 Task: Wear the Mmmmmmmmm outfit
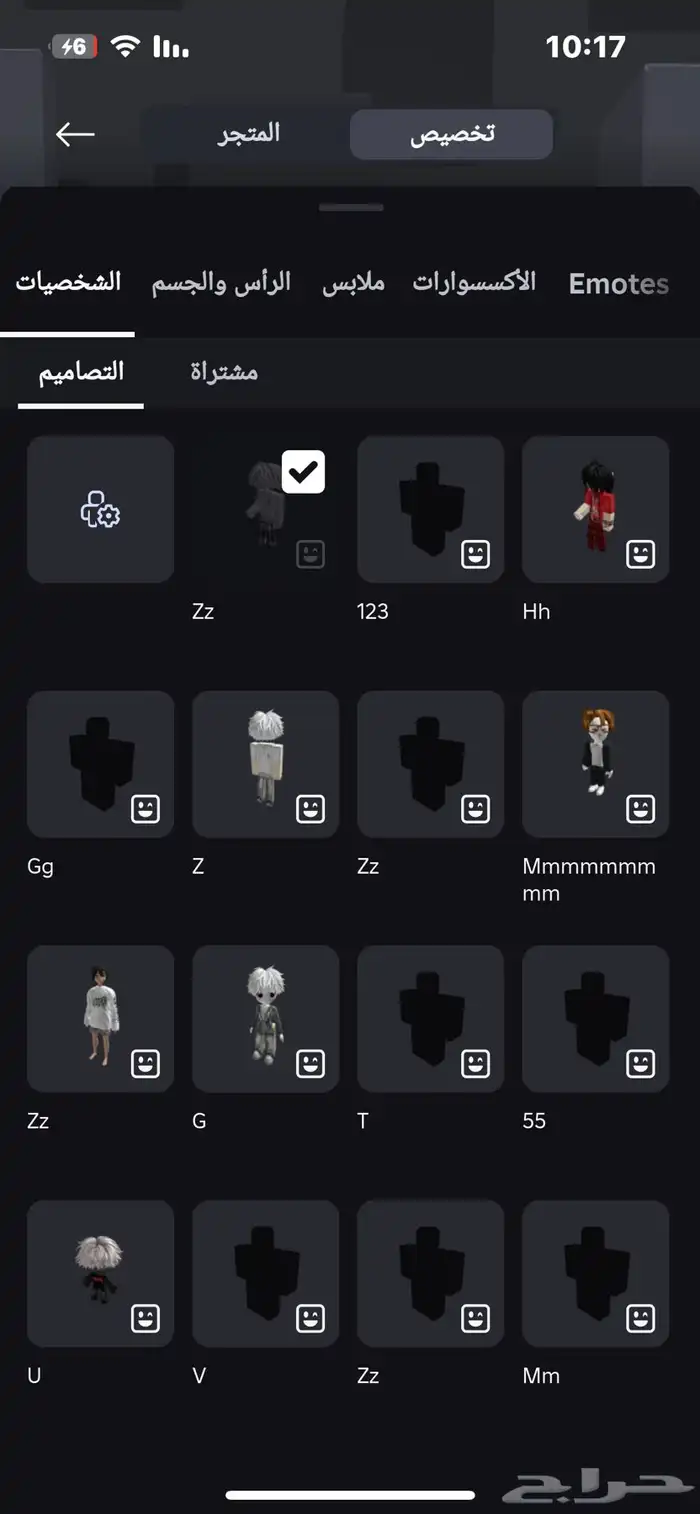coord(595,764)
